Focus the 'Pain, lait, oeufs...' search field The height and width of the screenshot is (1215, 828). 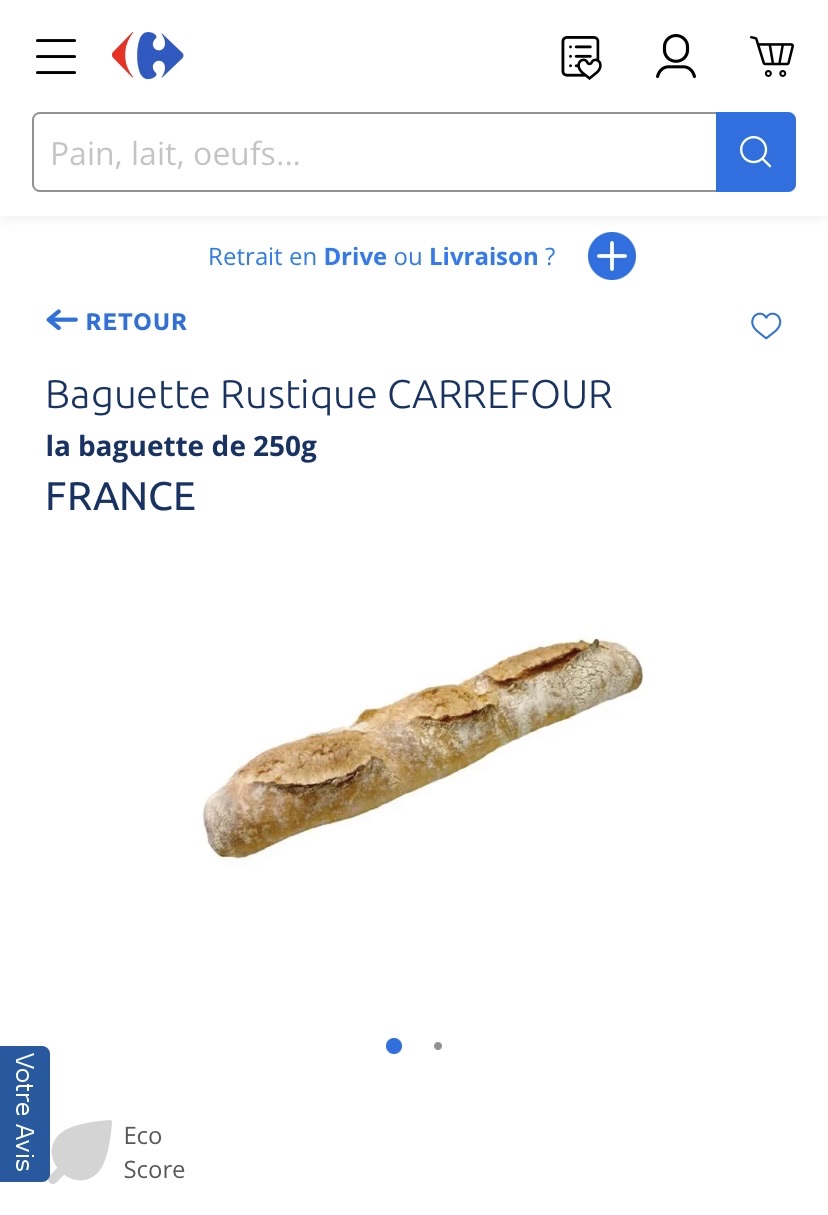tap(375, 153)
